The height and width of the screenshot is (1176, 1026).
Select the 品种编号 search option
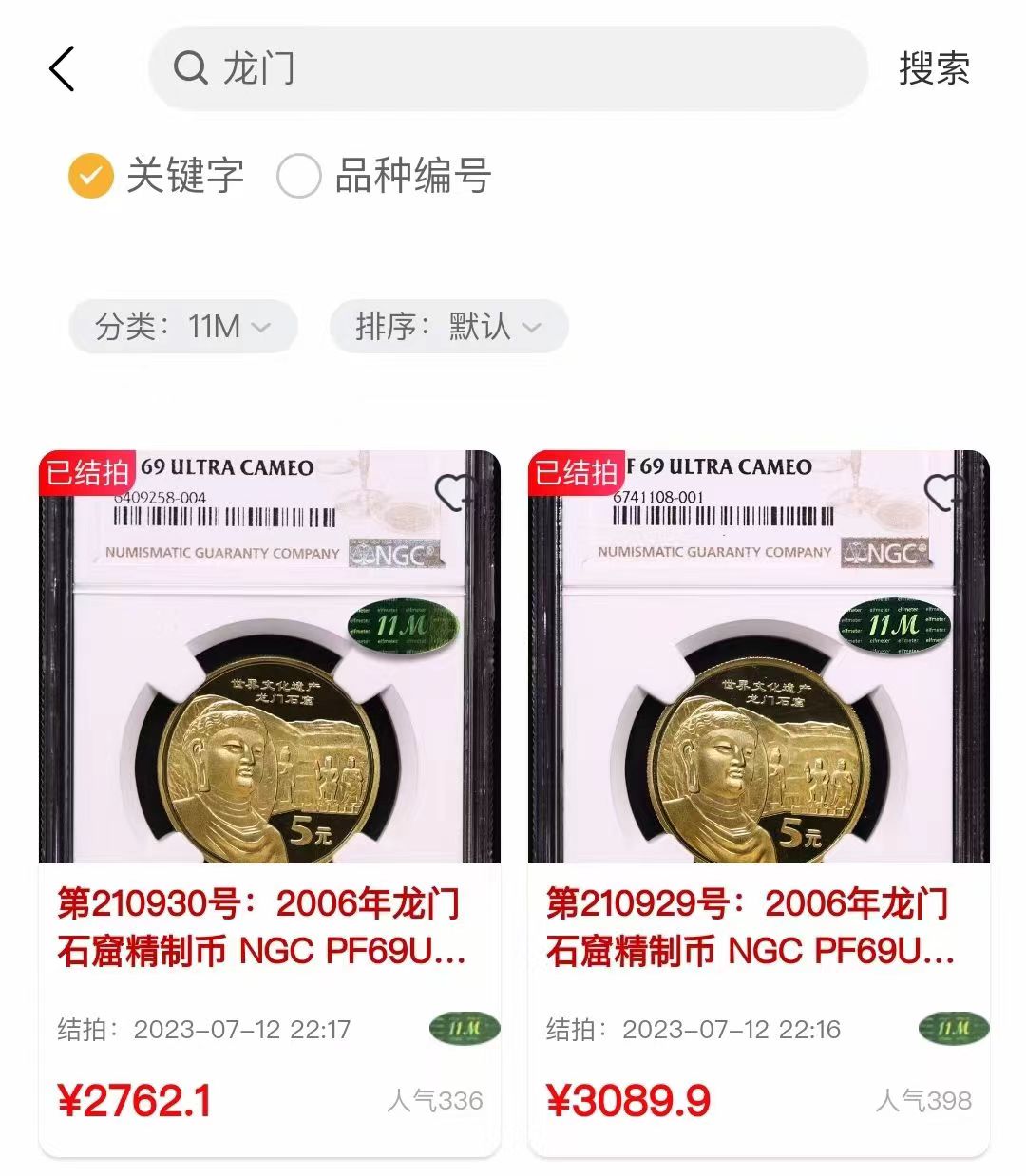[x=299, y=177]
